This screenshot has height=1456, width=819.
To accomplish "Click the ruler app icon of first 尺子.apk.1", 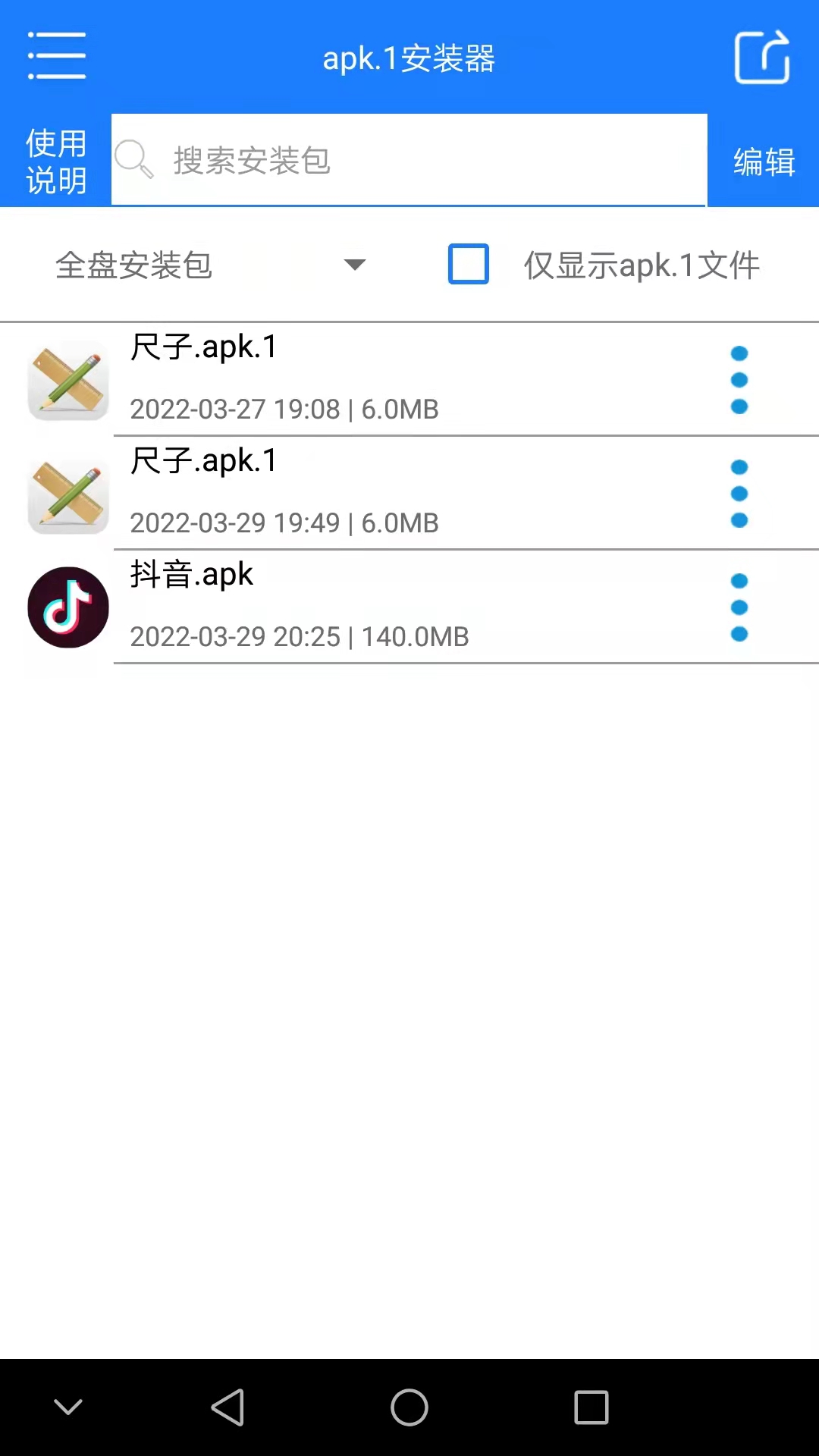I will click(x=67, y=381).
